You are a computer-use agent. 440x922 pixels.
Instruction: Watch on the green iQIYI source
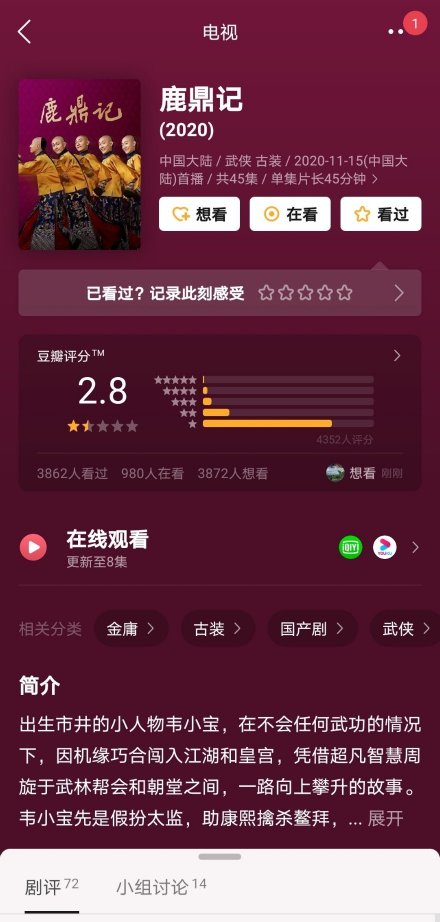tap(351, 547)
